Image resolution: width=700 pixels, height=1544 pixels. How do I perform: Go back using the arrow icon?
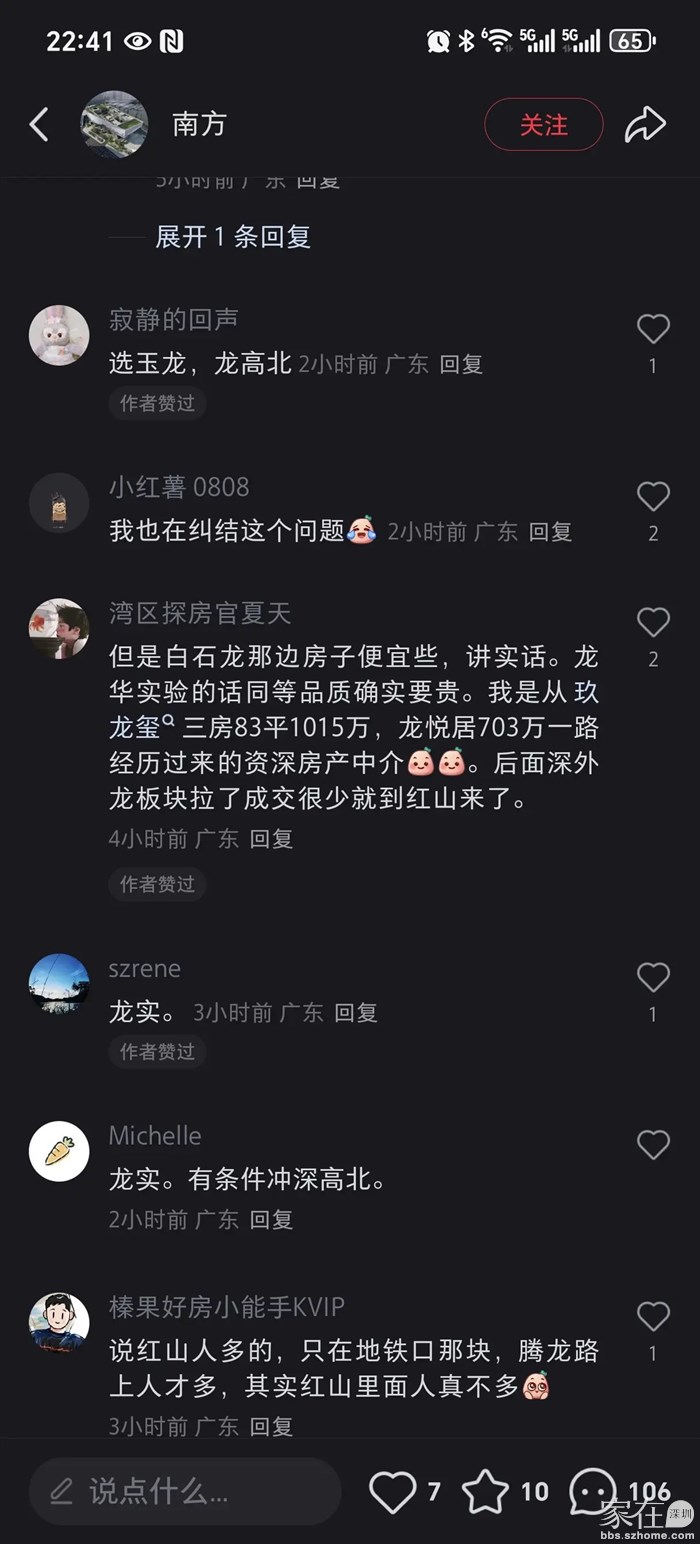tap(39, 125)
